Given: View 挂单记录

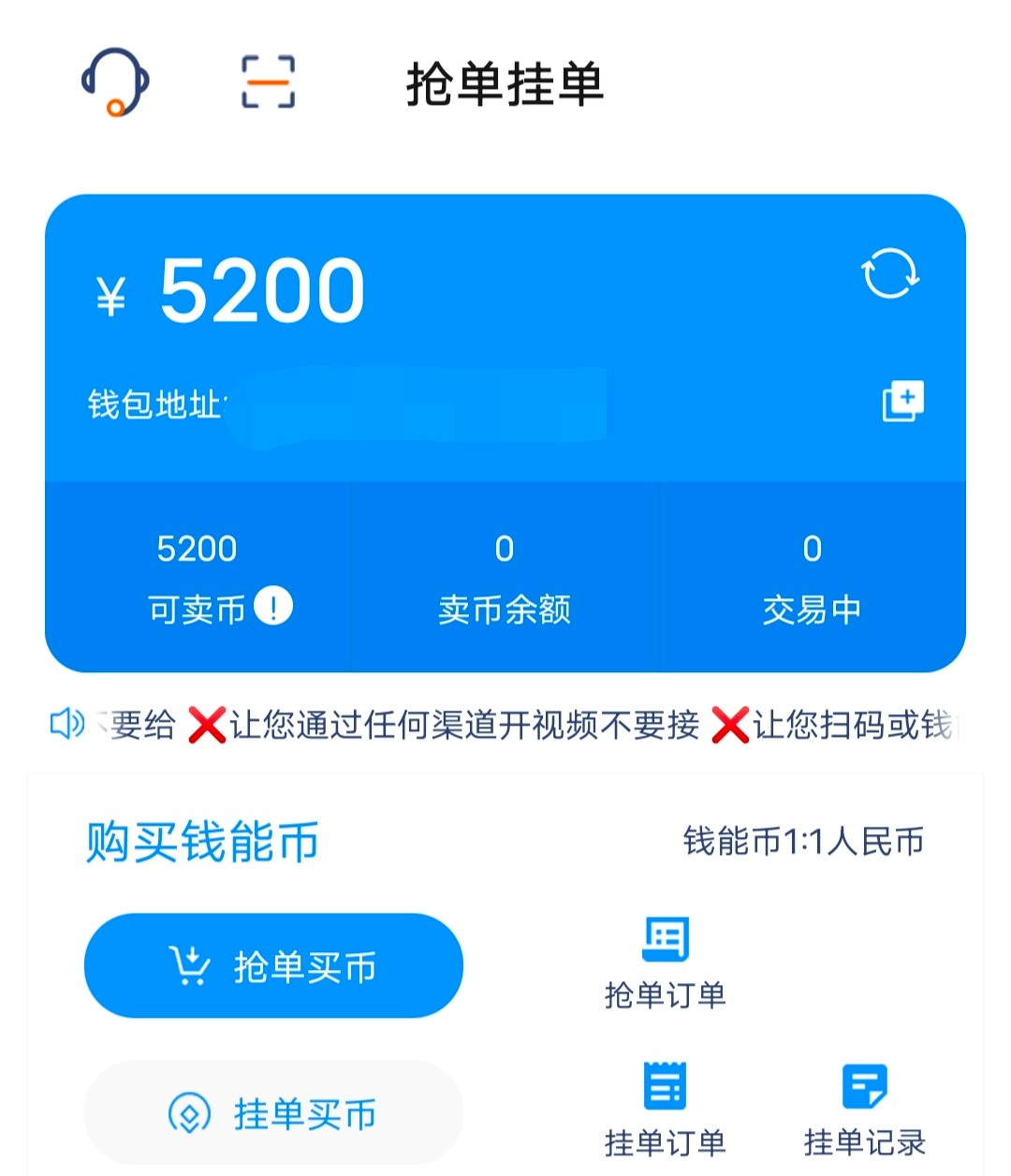Looking at the screenshot, I should (x=864, y=1110).
